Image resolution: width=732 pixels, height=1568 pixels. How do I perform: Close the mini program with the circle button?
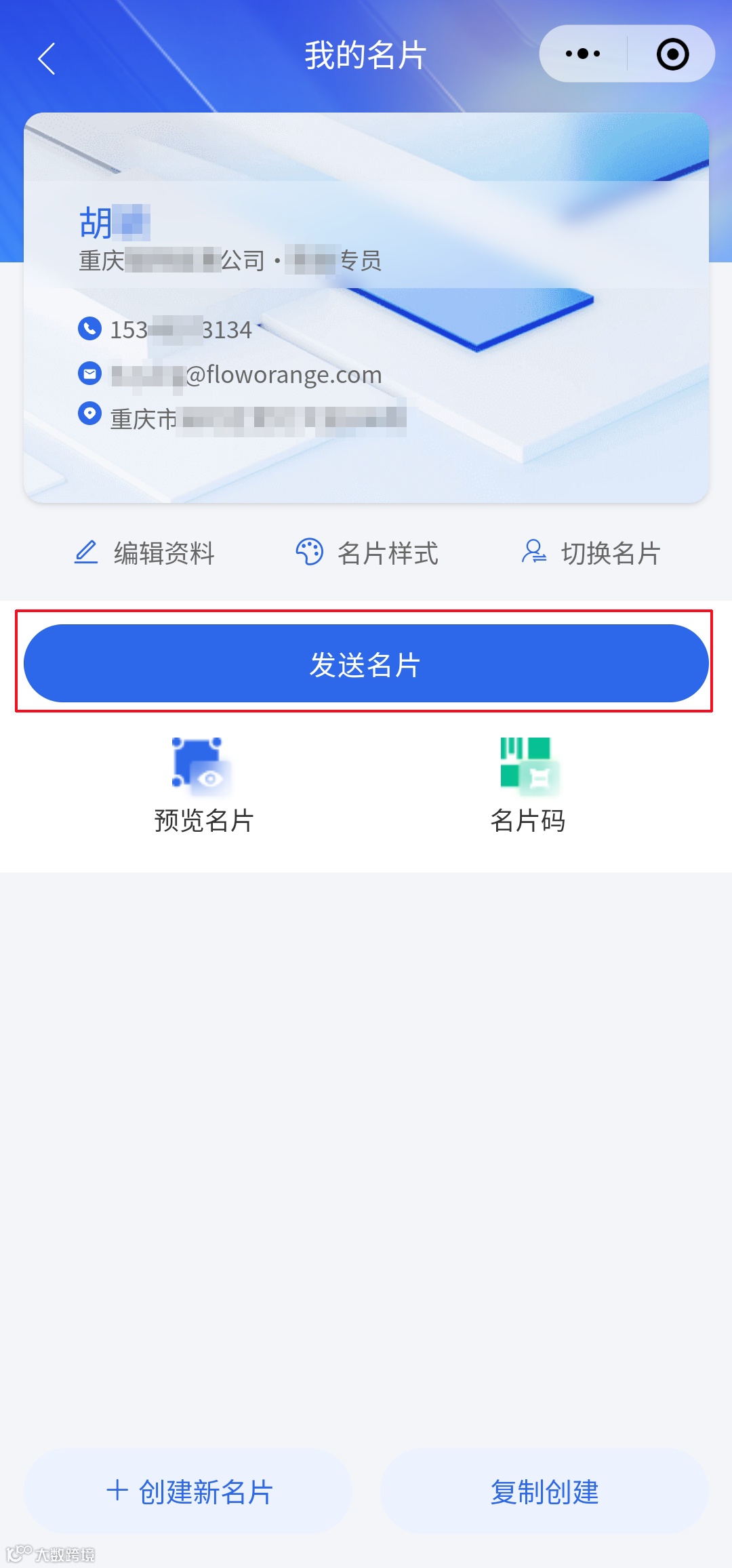pos(672,54)
